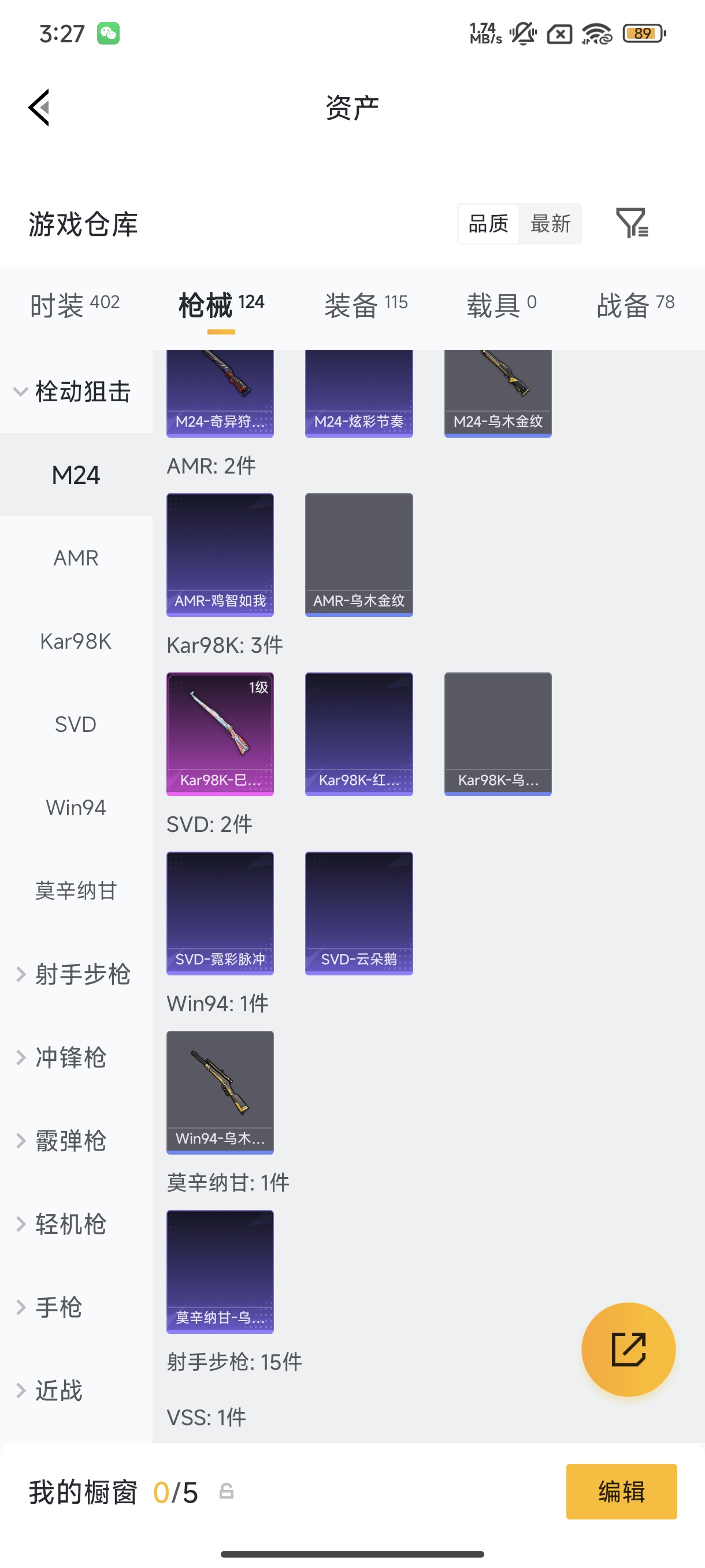Viewport: 705px width, 1568px height.
Task: Collapse the 栓动狙击 category
Action: click(x=84, y=391)
